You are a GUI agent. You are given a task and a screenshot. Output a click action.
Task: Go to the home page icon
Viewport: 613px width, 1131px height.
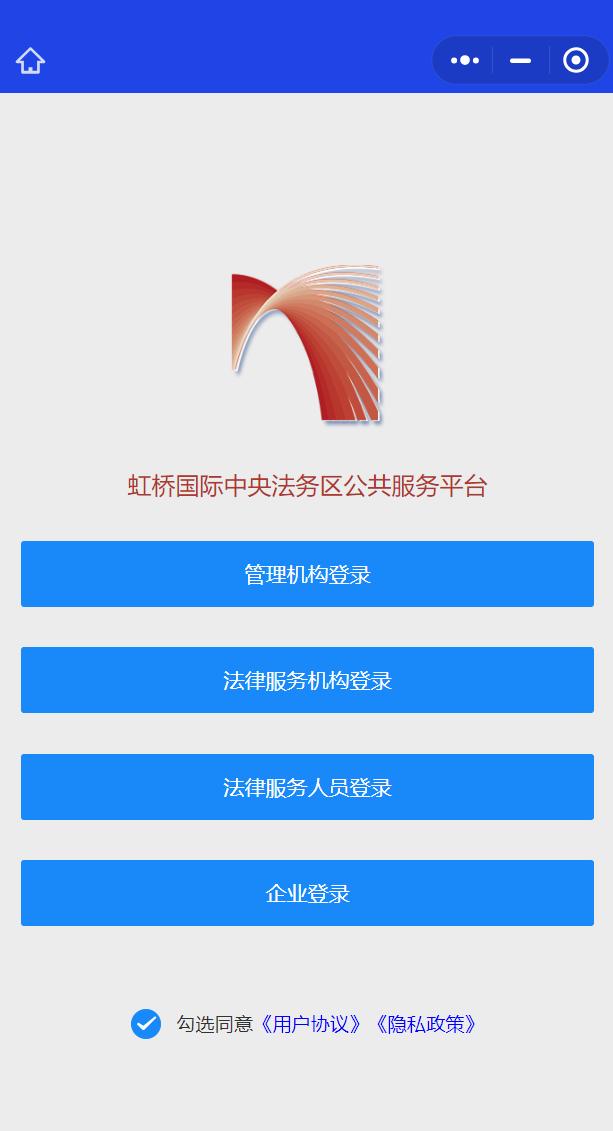[x=30, y=61]
